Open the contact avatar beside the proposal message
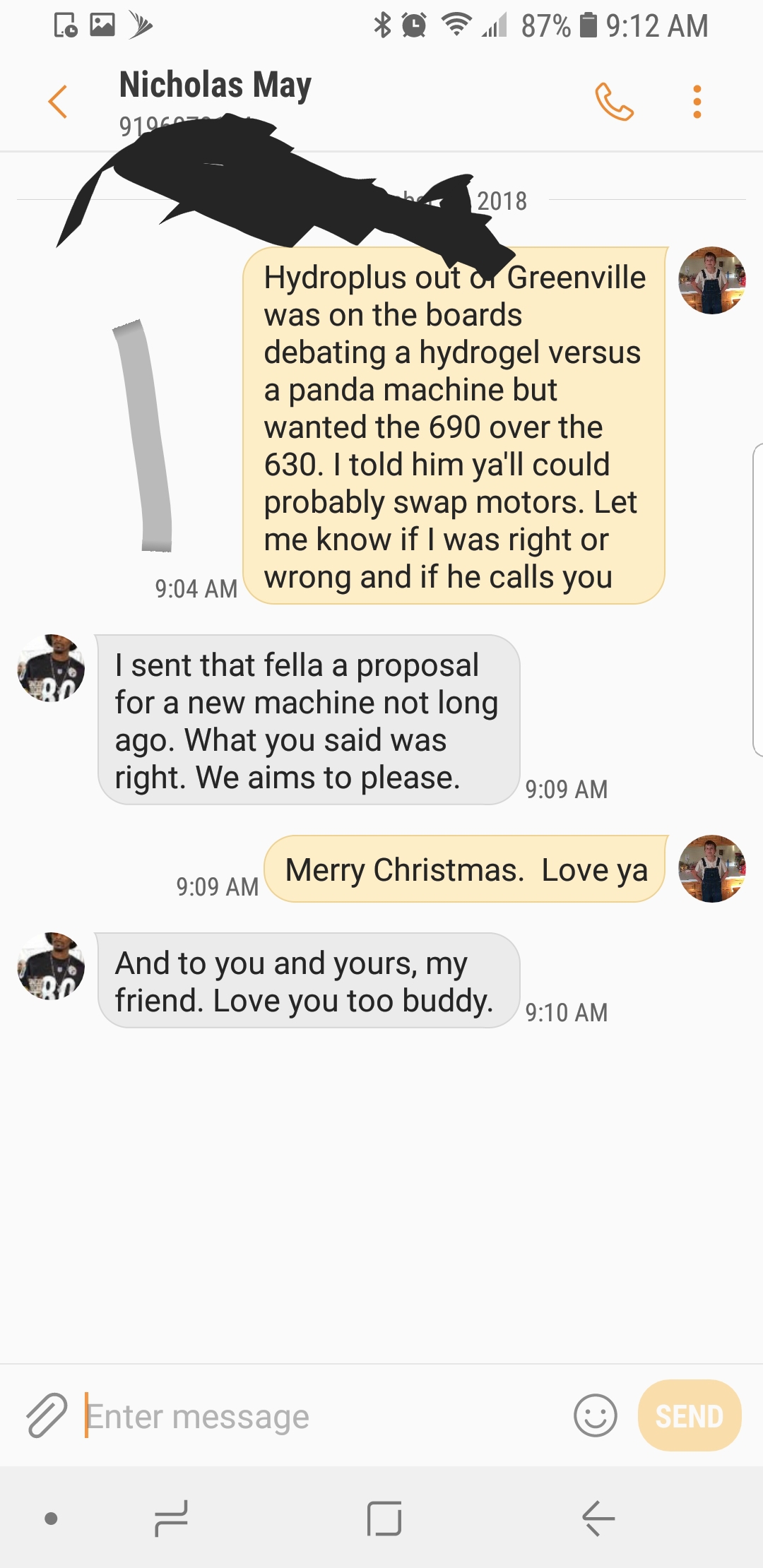Viewport: 763px width, 1568px height. pos(51,667)
